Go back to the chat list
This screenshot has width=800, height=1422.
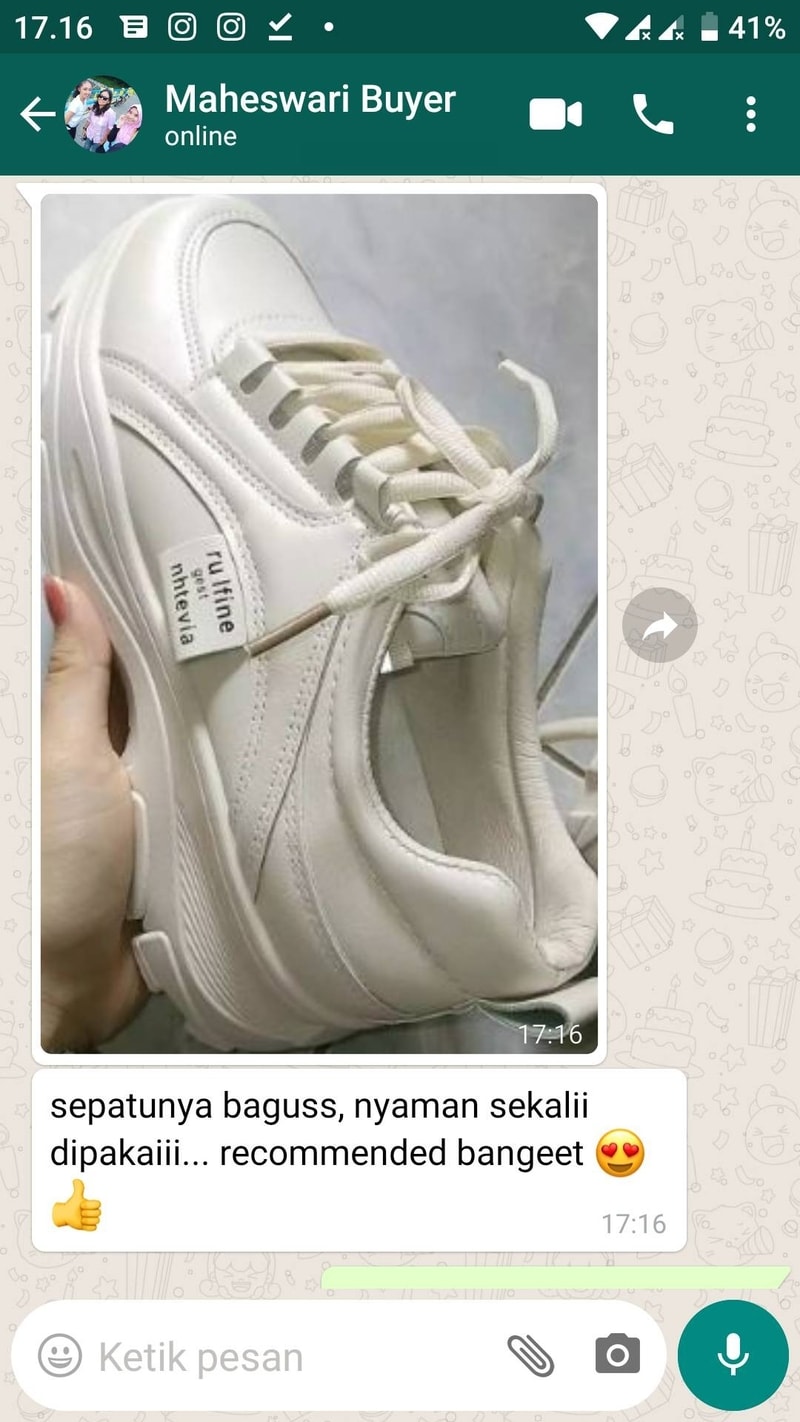pyautogui.click(x=38, y=115)
